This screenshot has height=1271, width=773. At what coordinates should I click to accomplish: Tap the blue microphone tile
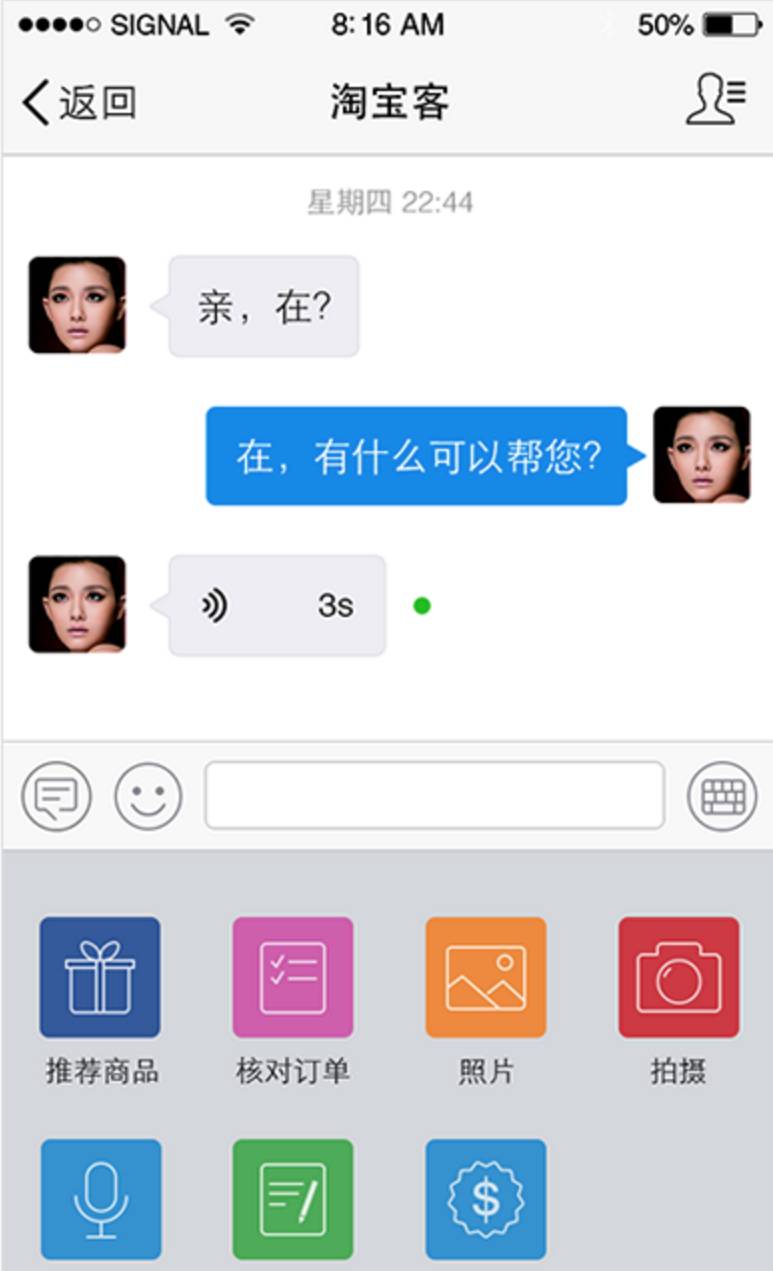[100, 1199]
